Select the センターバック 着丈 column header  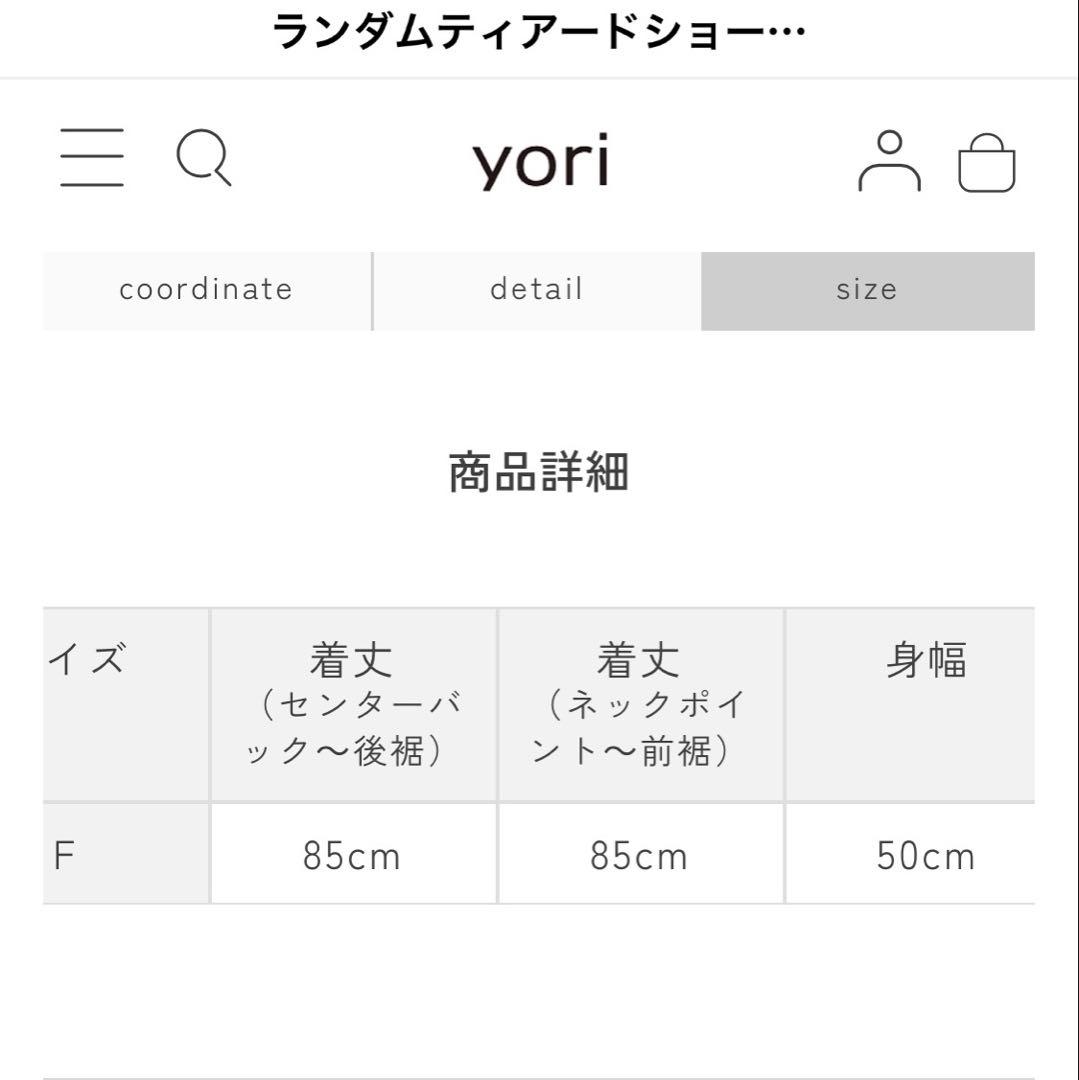point(353,700)
